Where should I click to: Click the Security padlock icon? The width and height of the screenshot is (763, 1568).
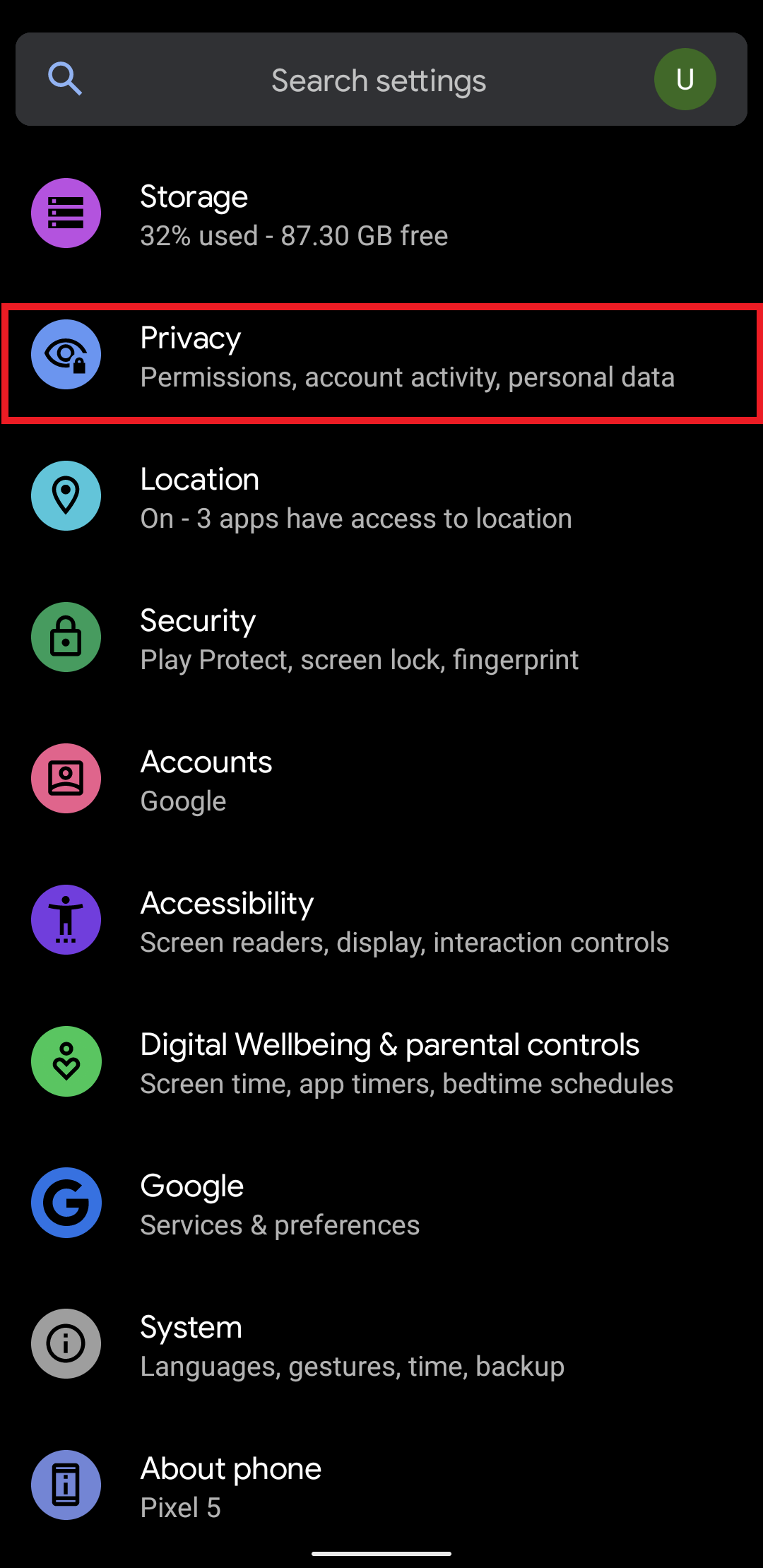[66, 637]
